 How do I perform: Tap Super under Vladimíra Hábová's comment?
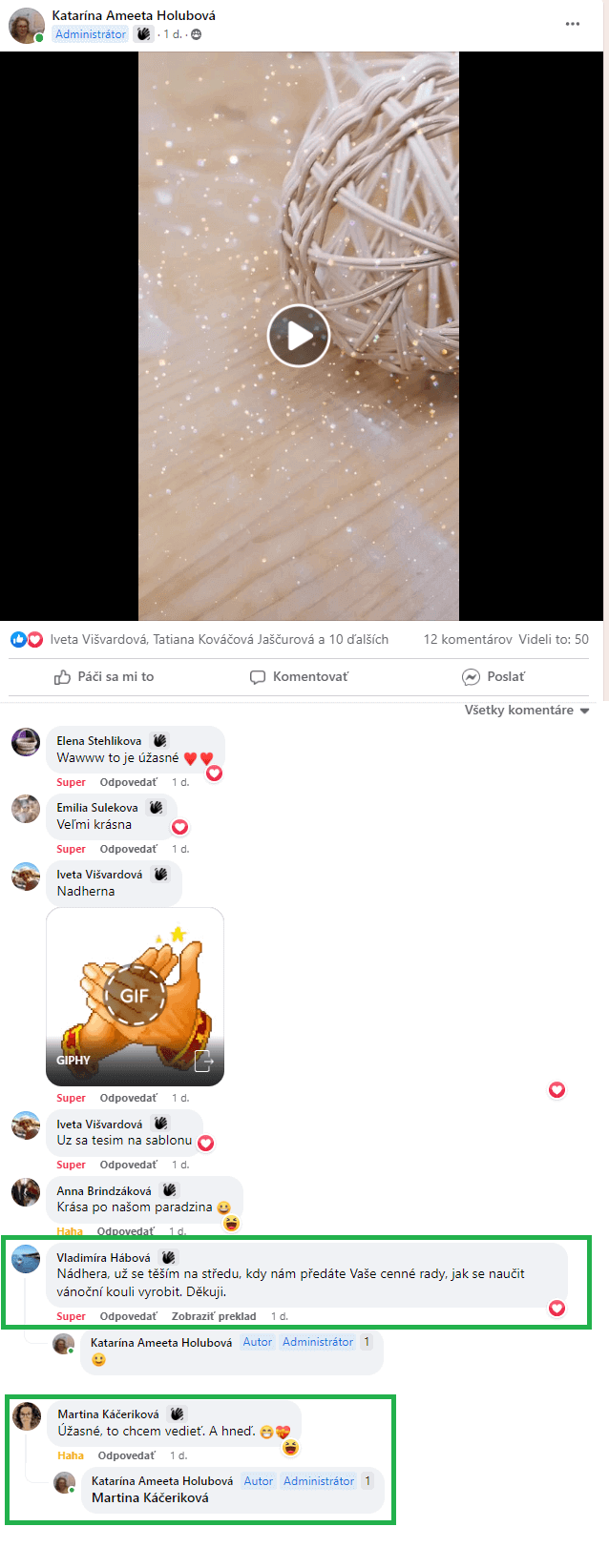click(71, 1316)
